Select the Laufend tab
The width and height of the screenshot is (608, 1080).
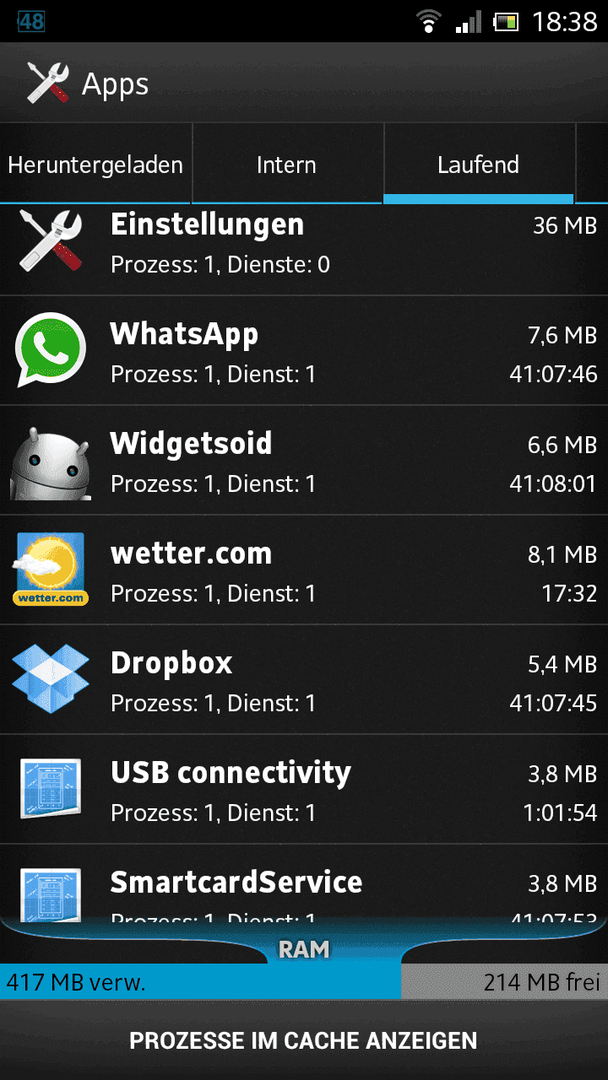(479, 165)
